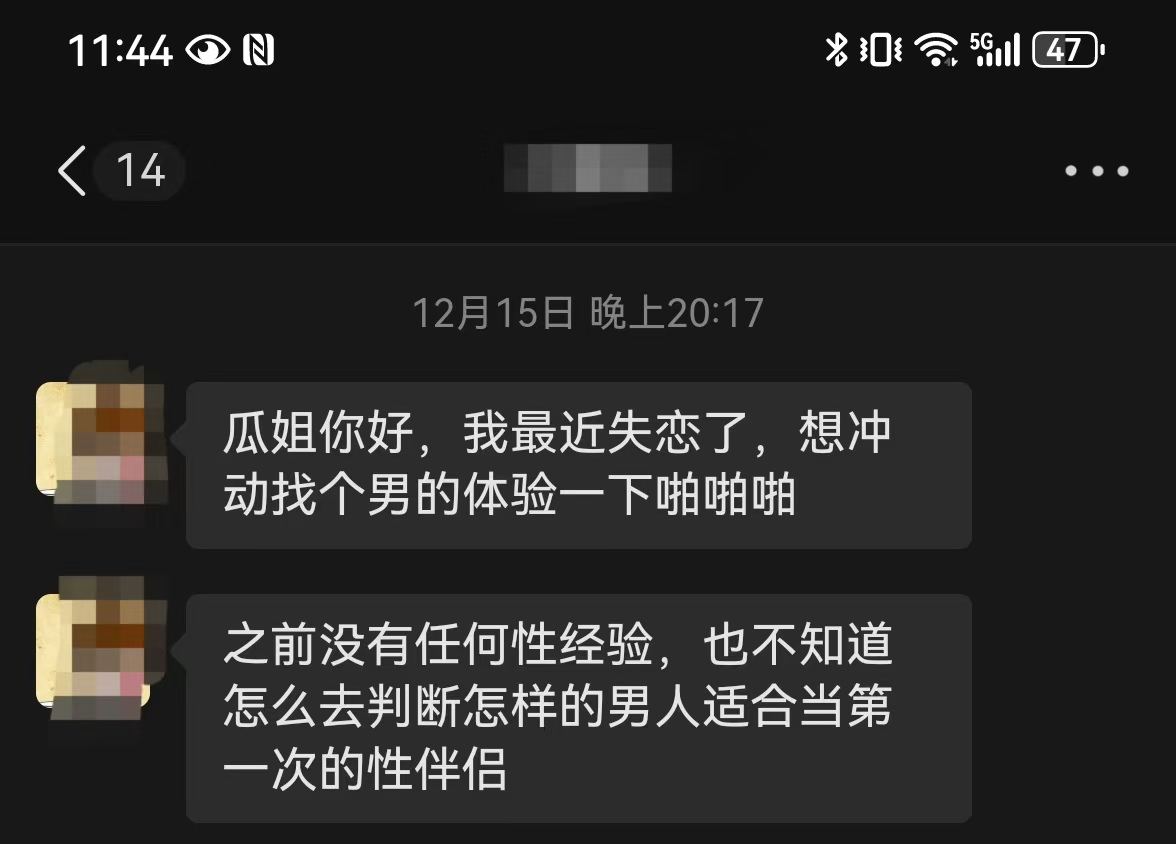Open the three-dot chat options menu
This screenshot has height=844, width=1176.
pos(1096,171)
